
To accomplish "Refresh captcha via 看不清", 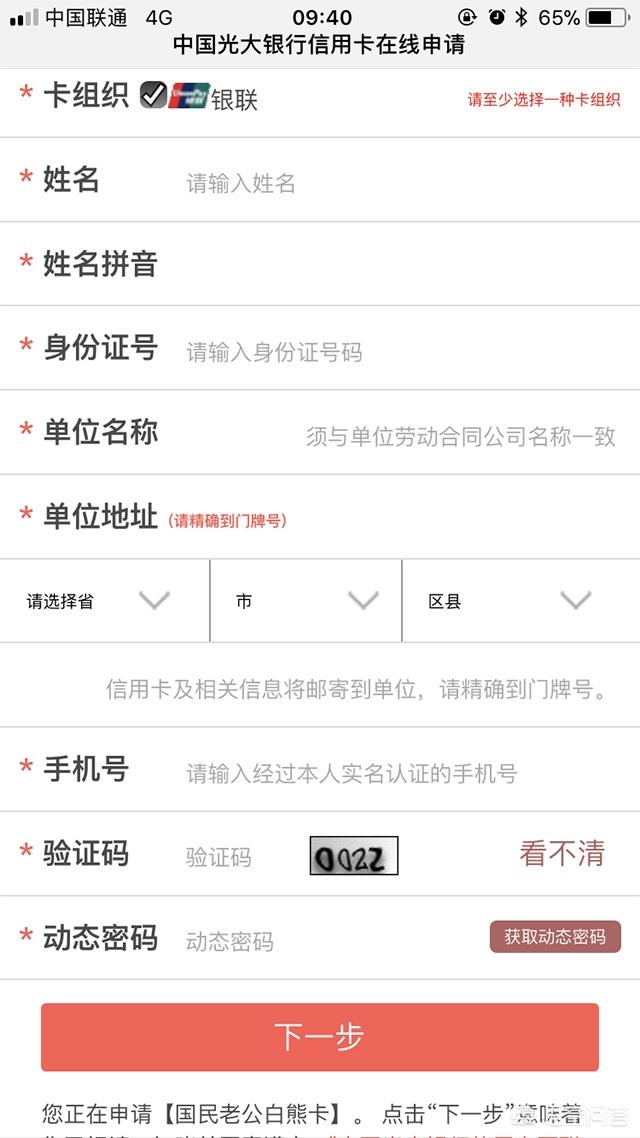I will coord(562,854).
